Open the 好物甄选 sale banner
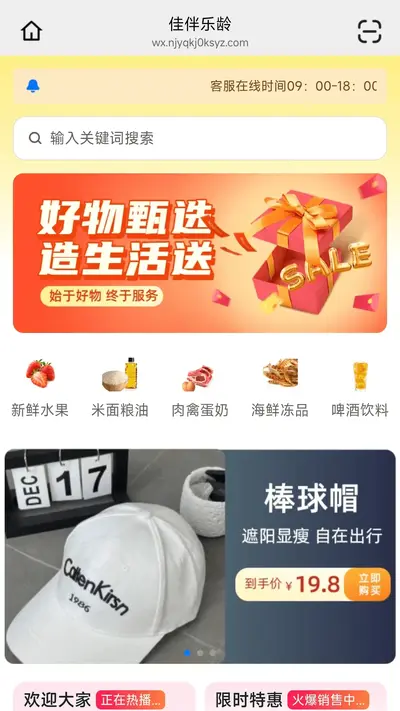The width and height of the screenshot is (400, 711). (x=200, y=253)
